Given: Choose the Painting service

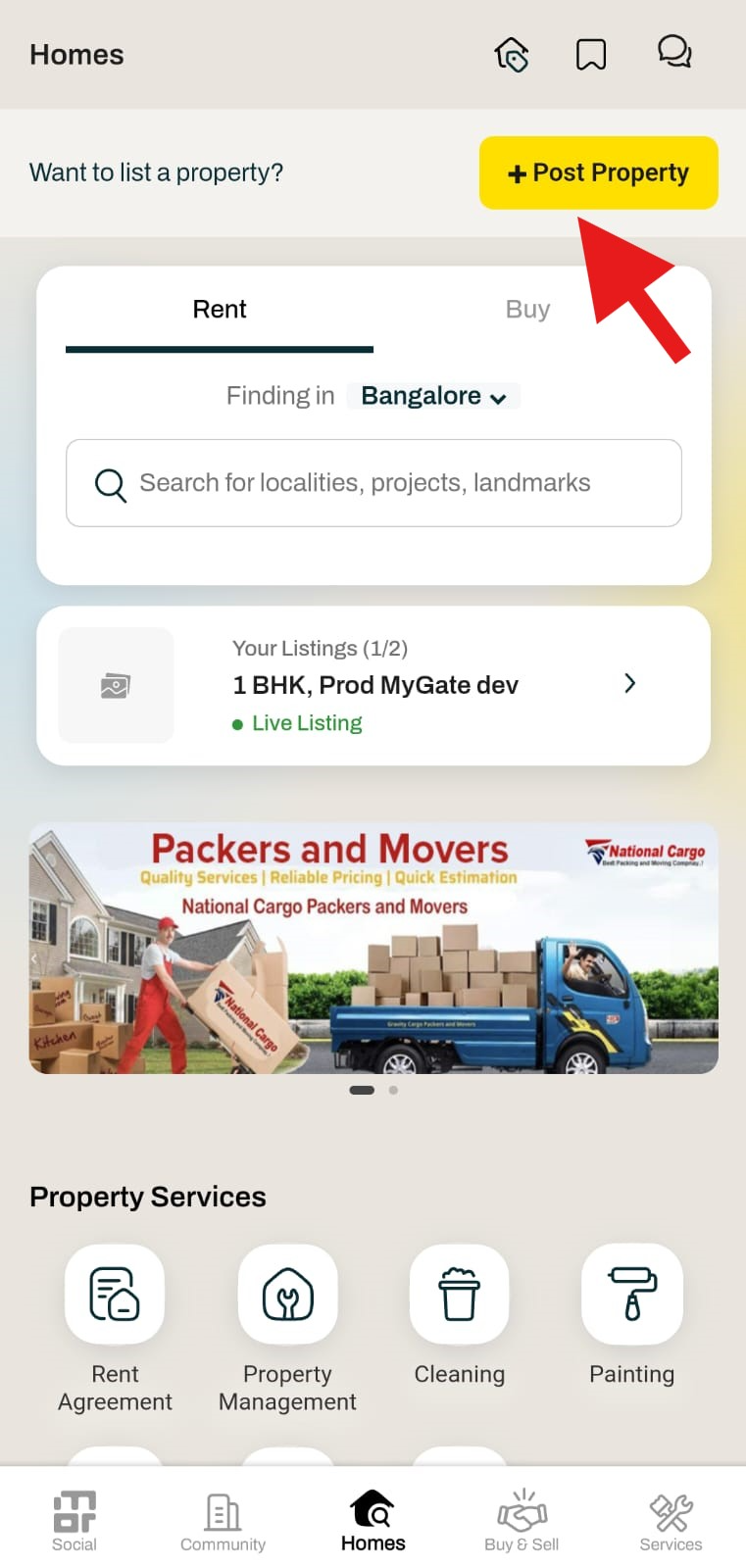Looking at the screenshot, I should pos(631,1295).
